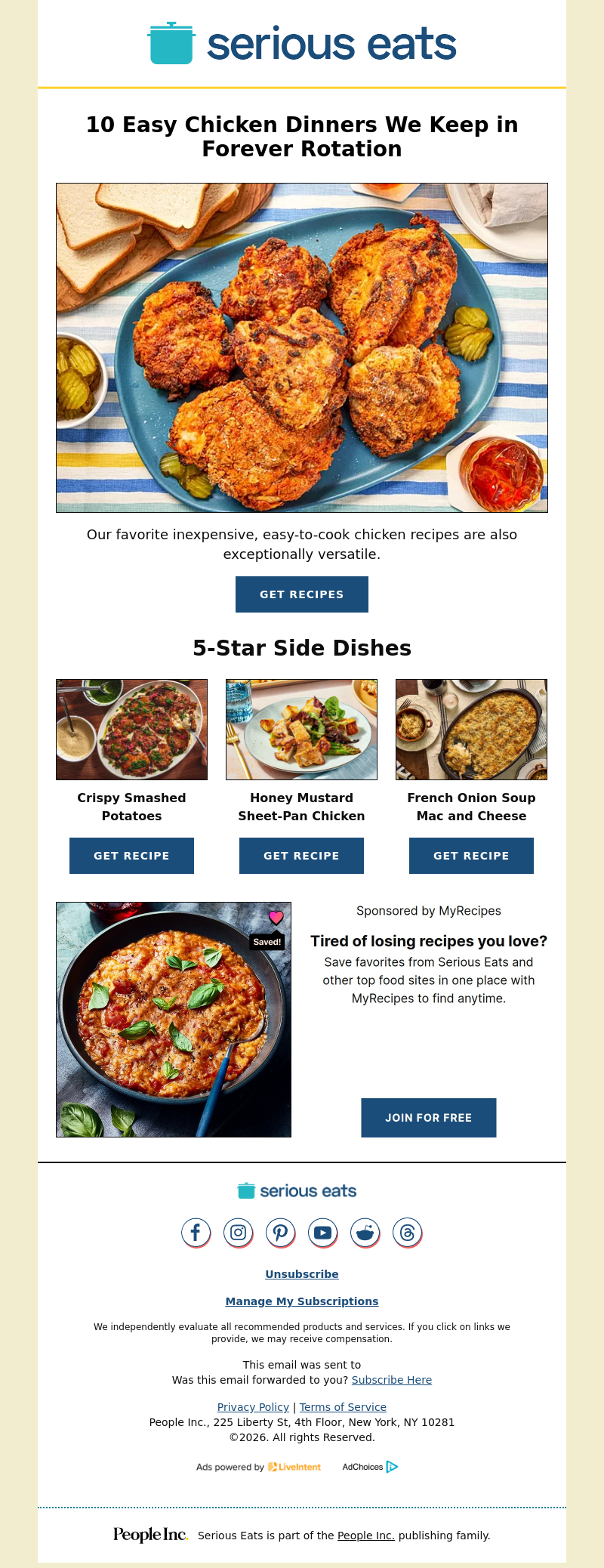
Task: Open the Crispy Smashed Potatoes photo
Action: (x=131, y=730)
